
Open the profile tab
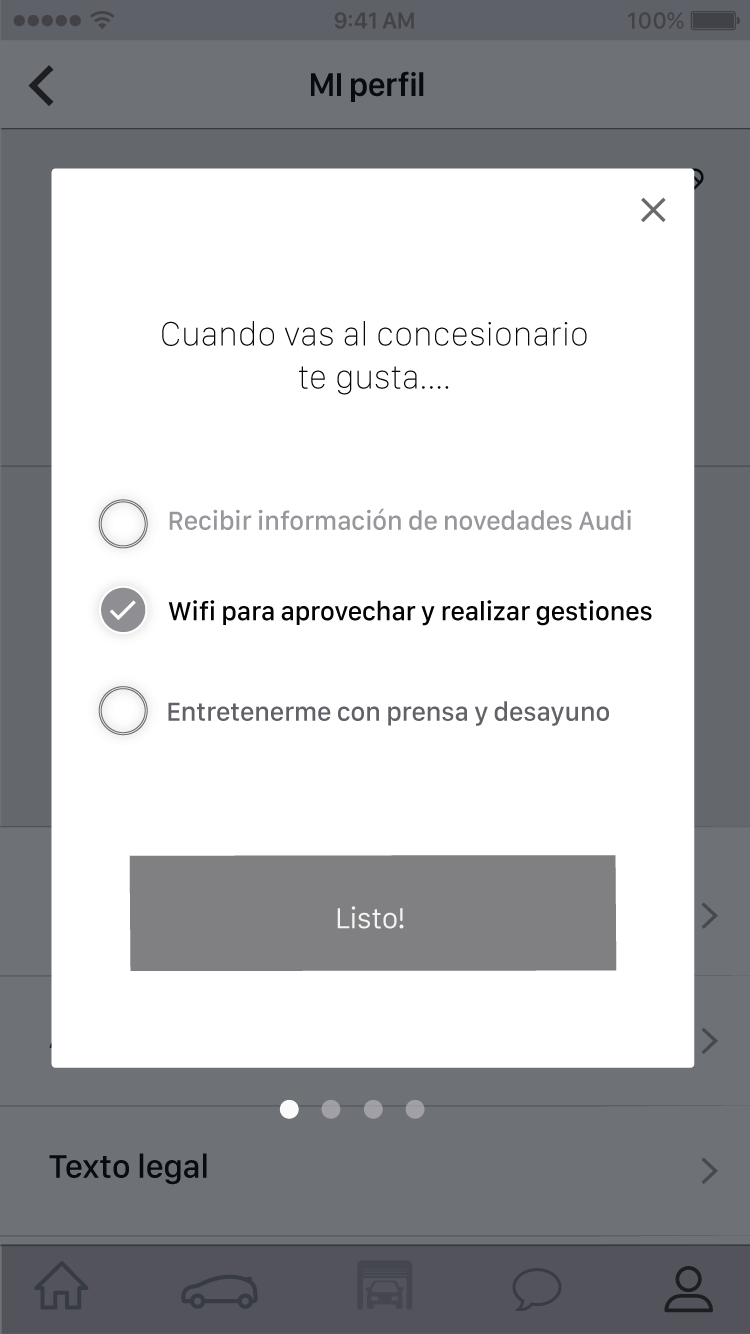point(689,1289)
